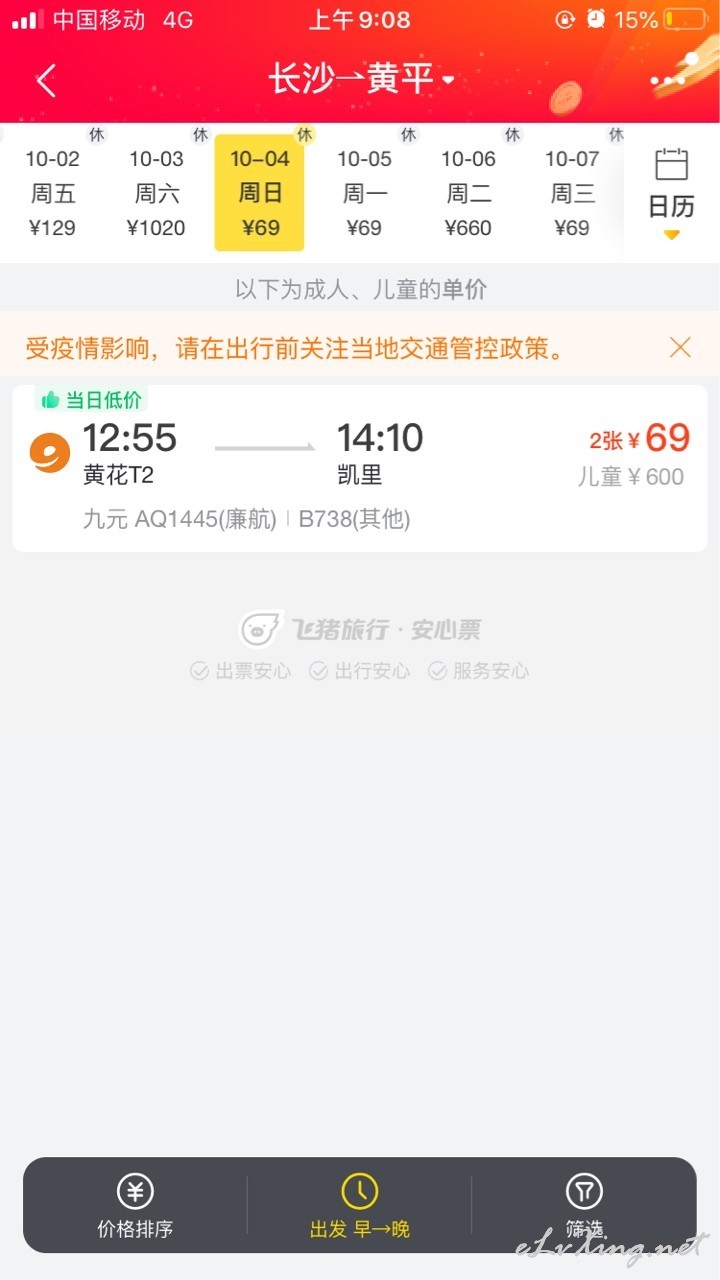
Task: Select date 10-06 周二
Action: [x=468, y=193]
